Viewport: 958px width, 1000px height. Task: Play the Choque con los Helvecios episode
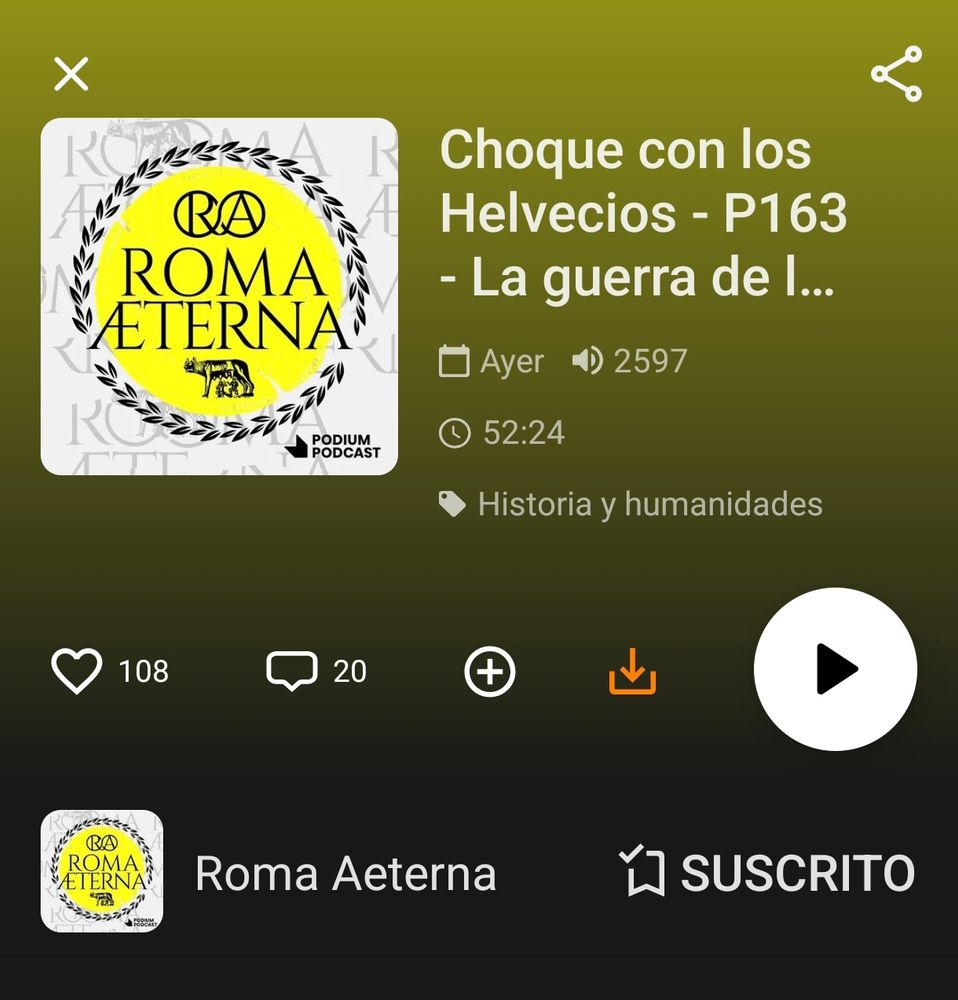tap(835, 670)
